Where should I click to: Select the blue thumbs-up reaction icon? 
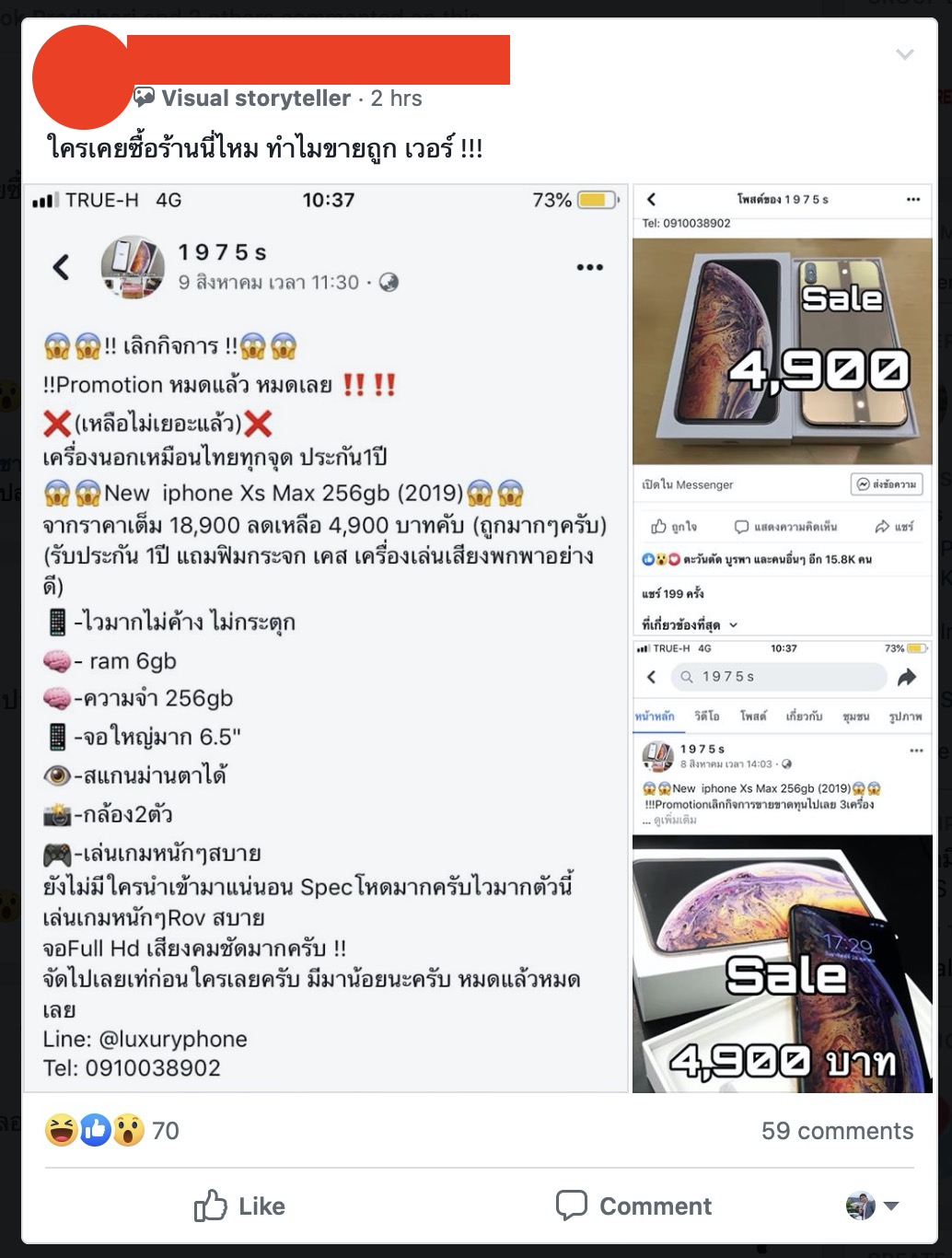(96, 1130)
